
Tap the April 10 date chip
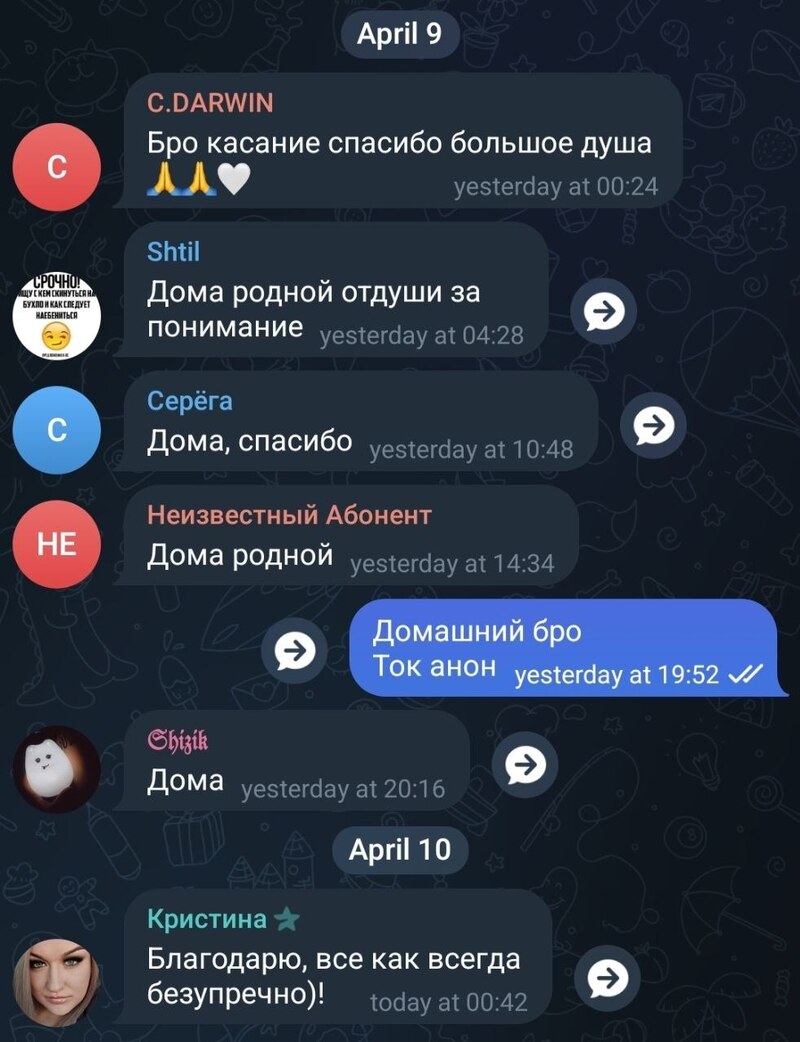[x=399, y=849]
